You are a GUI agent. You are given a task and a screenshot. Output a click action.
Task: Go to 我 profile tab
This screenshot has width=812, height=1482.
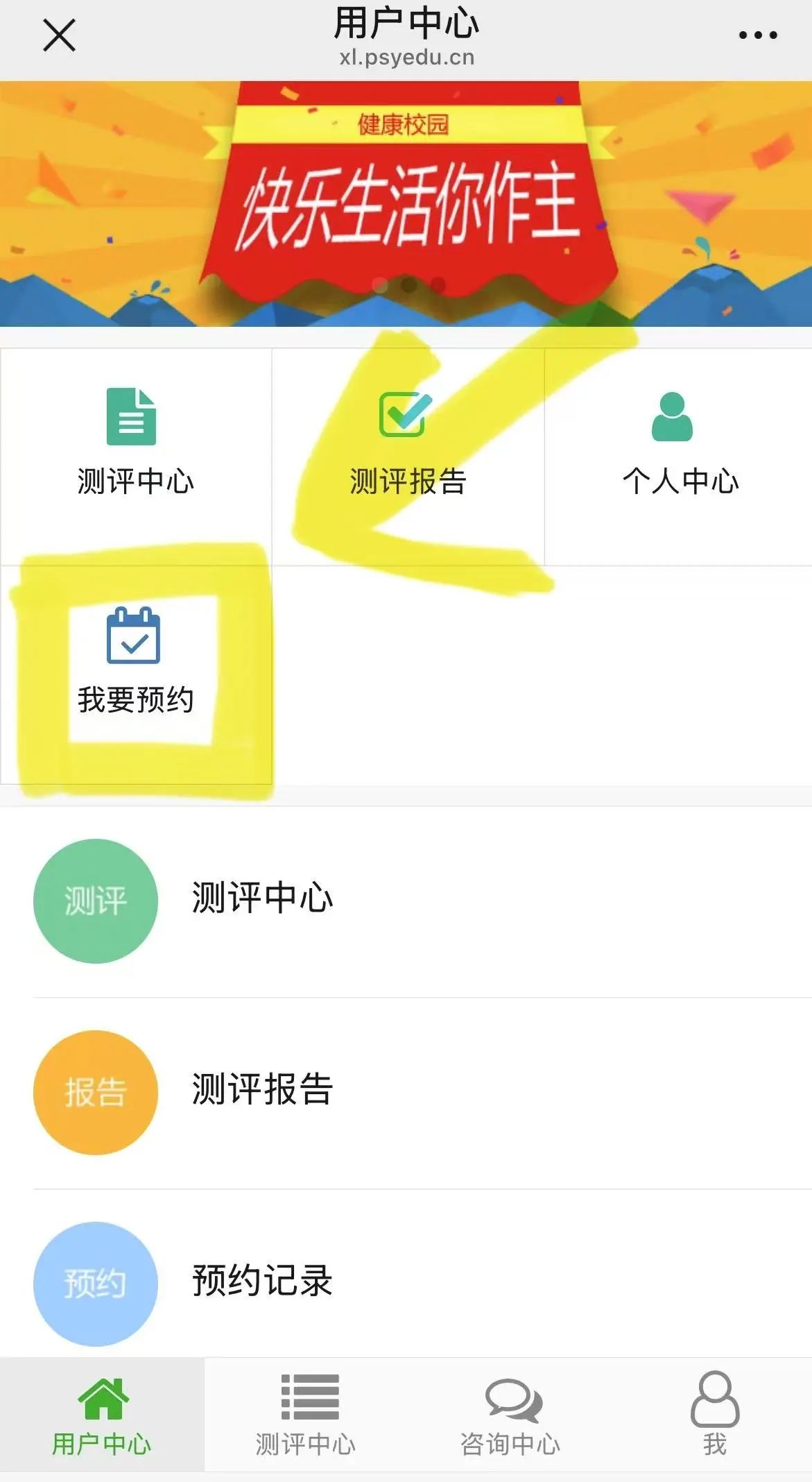[714, 1415]
